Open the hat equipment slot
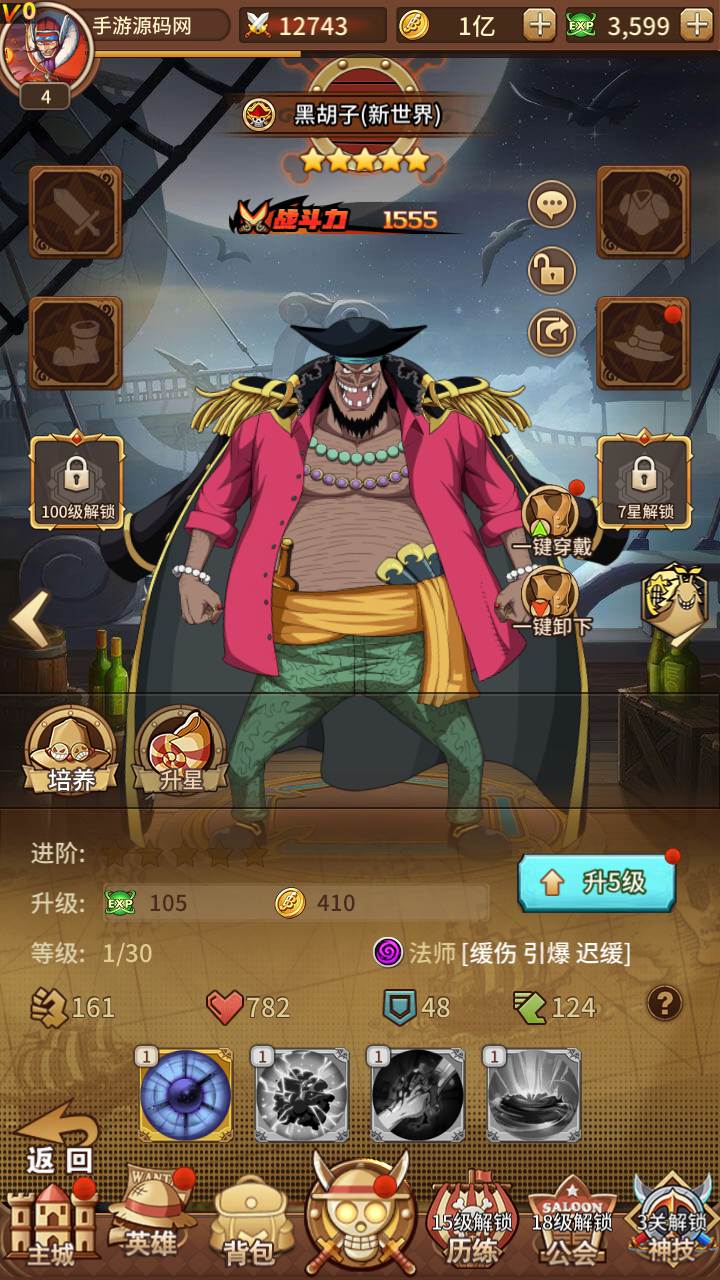The width and height of the screenshot is (720, 1280). [643, 342]
